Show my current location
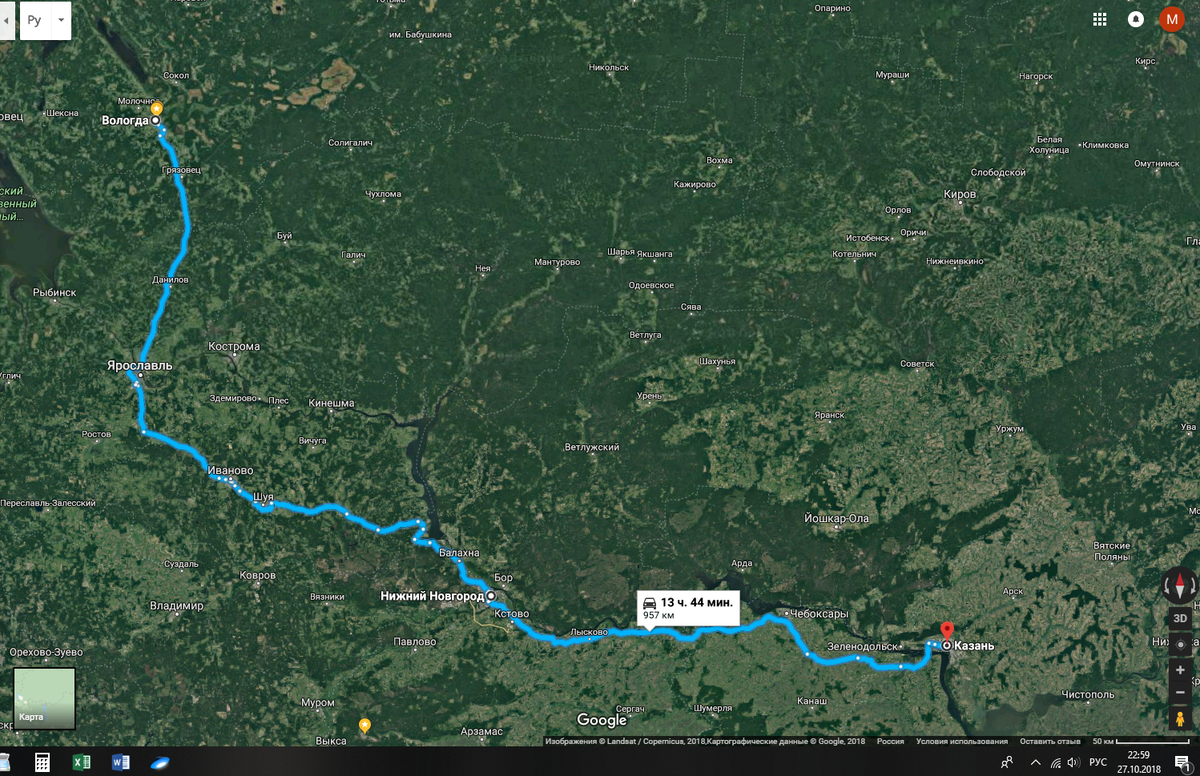The height and width of the screenshot is (776, 1200). (x=1180, y=644)
